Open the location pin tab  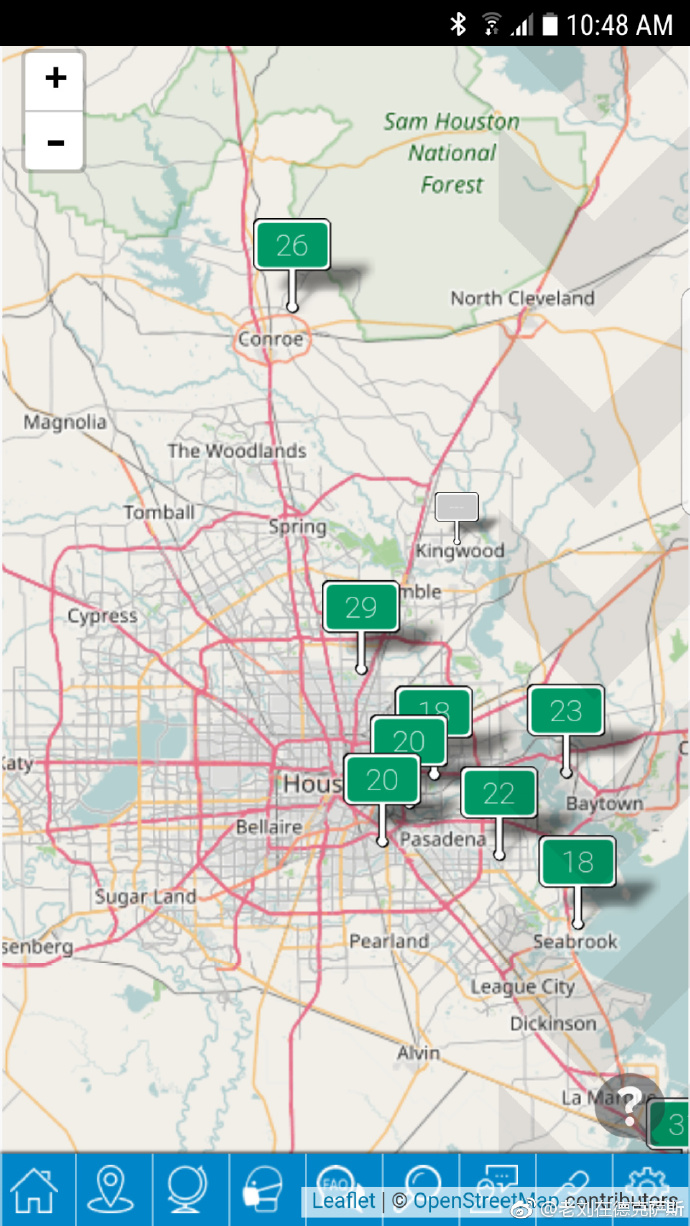111,1188
